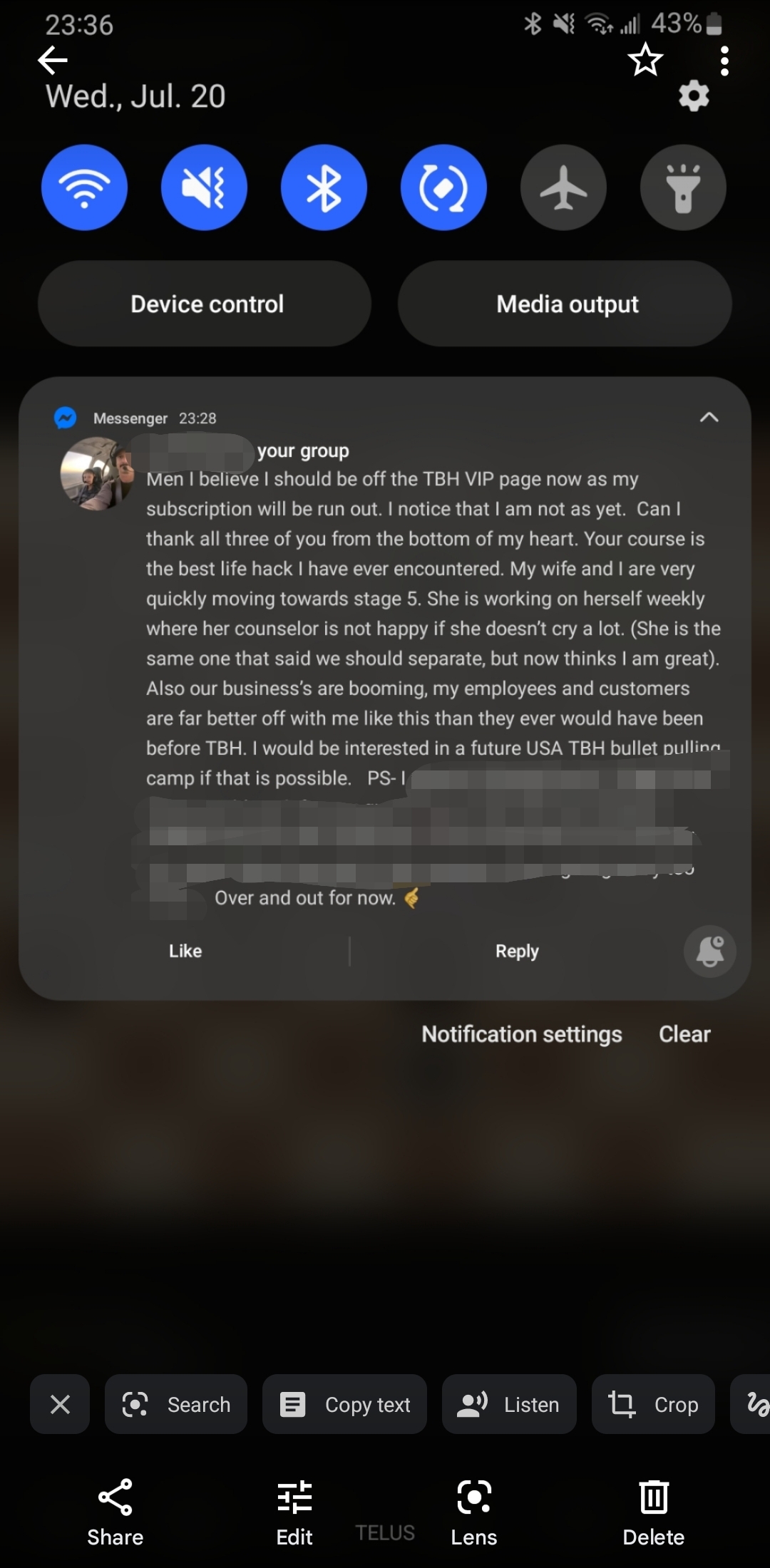Viewport: 770px width, 1568px height.
Task: Select the Search chip
Action: (176, 1404)
